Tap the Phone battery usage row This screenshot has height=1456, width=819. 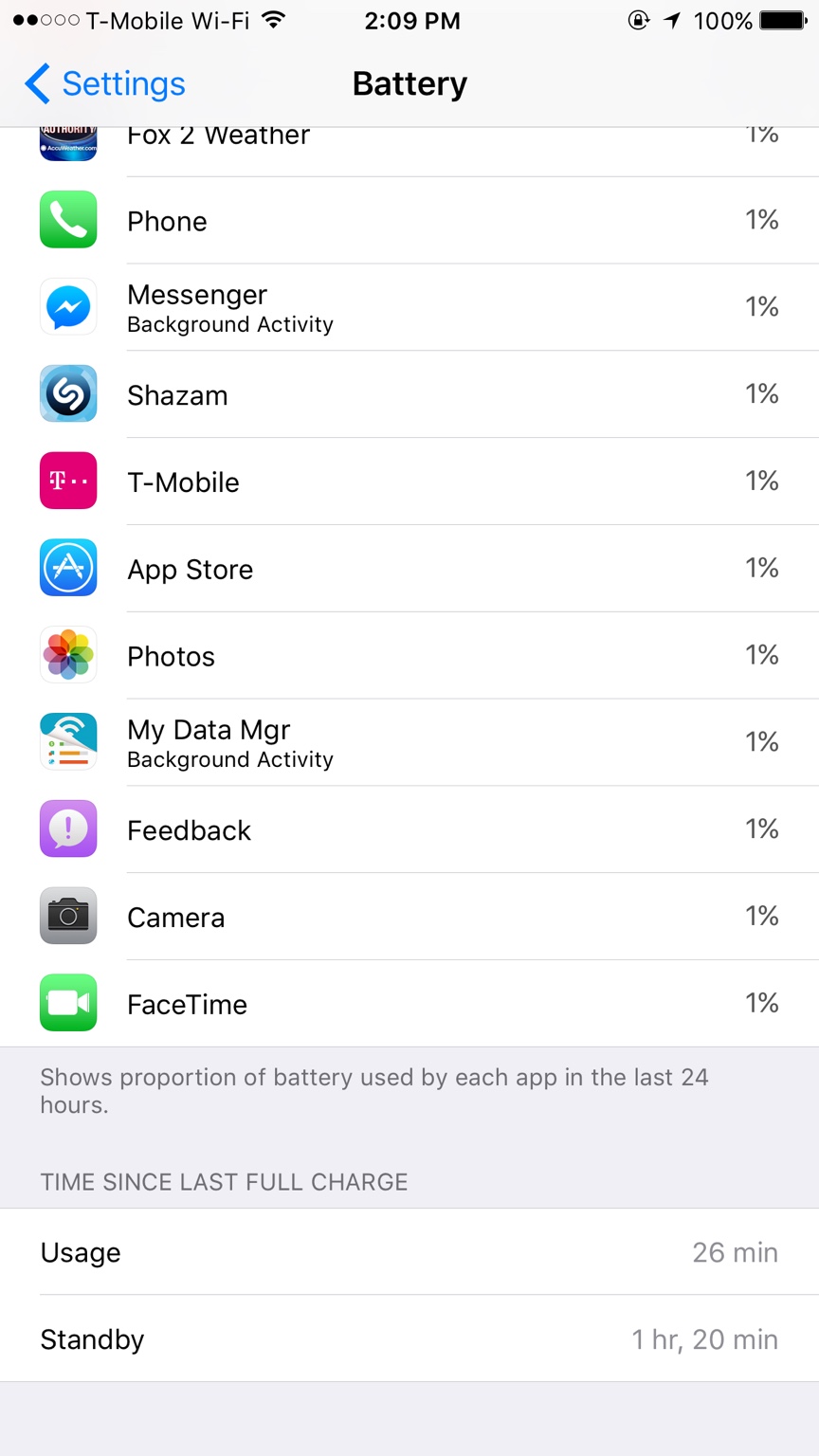(x=409, y=221)
